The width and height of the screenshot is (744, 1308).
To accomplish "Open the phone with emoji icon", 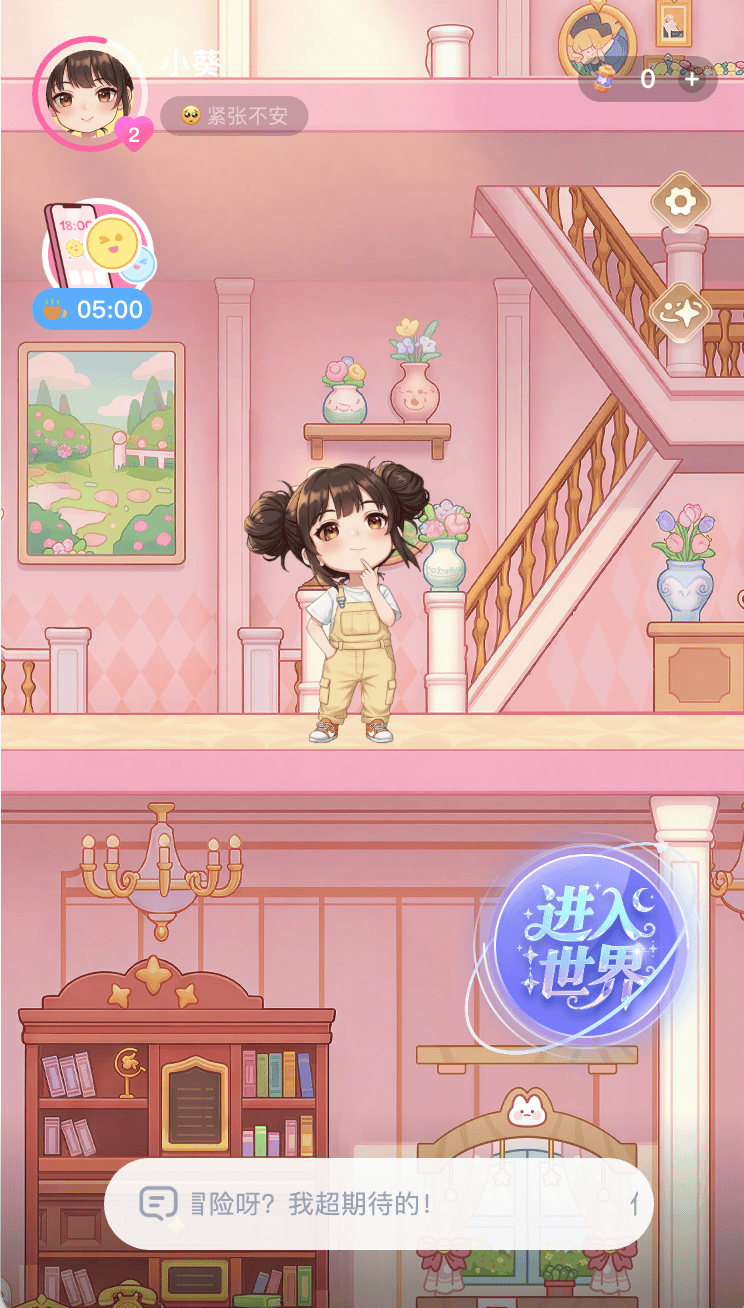I will click(x=98, y=246).
